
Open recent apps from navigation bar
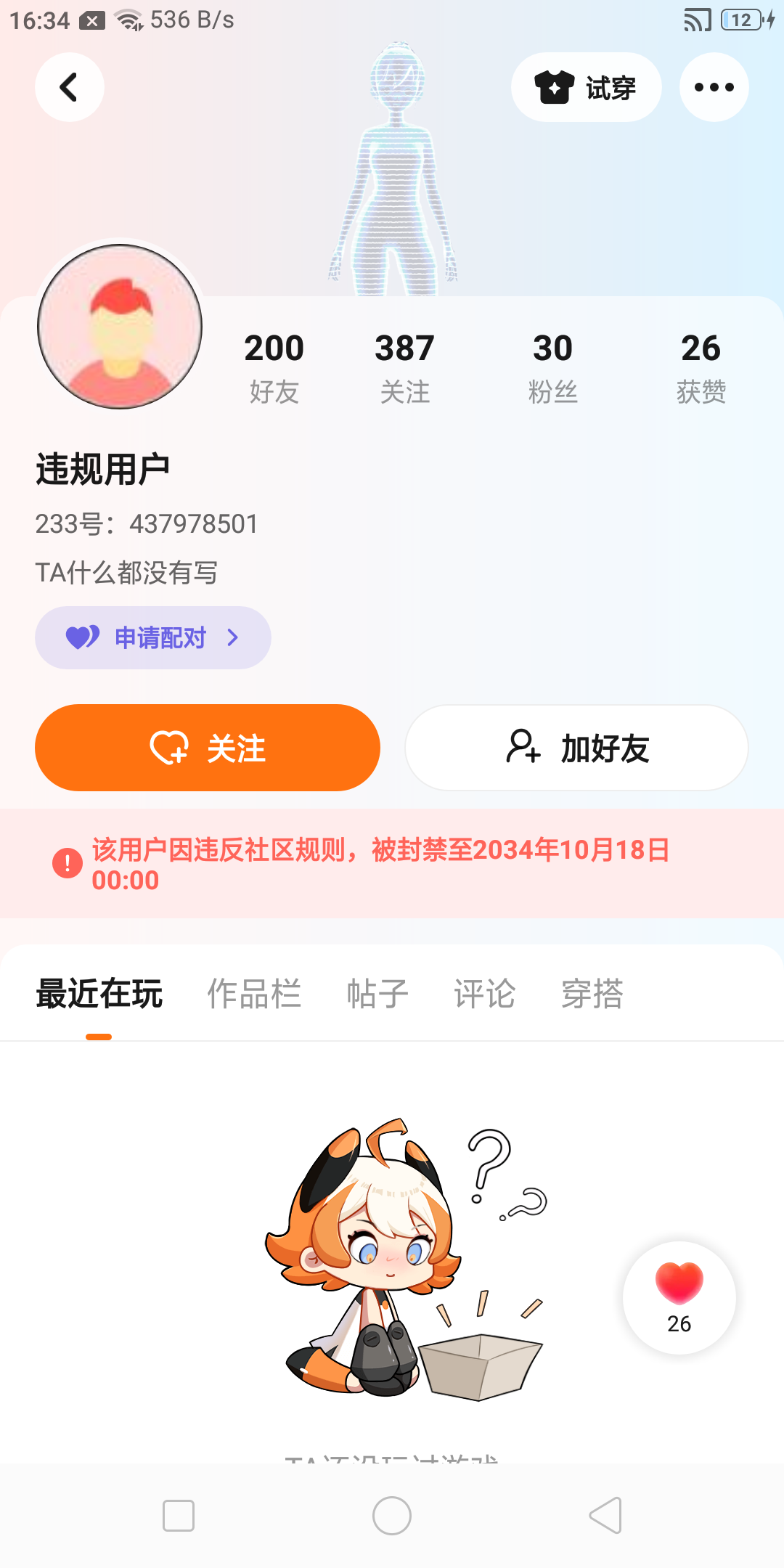pyautogui.click(x=179, y=1516)
